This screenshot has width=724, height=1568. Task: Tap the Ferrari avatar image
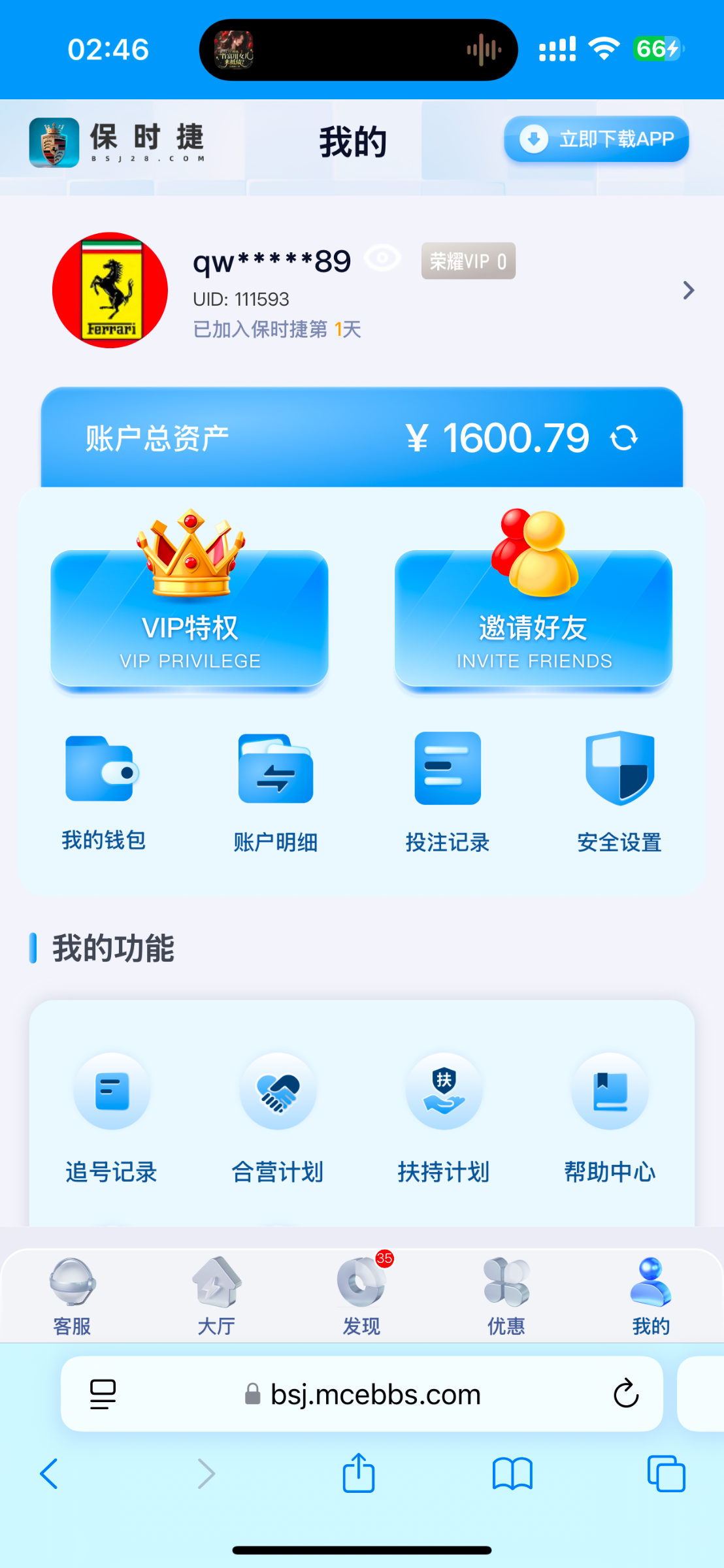pos(108,290)
